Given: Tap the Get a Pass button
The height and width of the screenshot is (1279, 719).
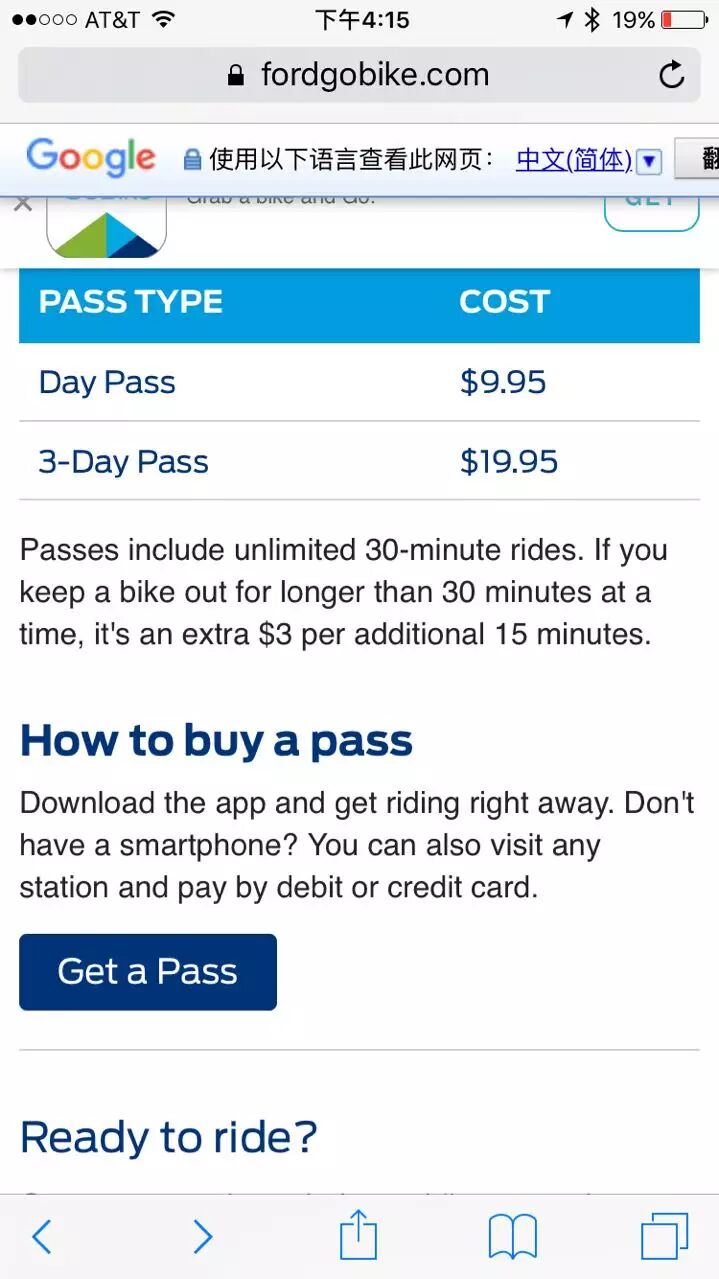Looking at the screenshot, I should click(x=148, y=972).
